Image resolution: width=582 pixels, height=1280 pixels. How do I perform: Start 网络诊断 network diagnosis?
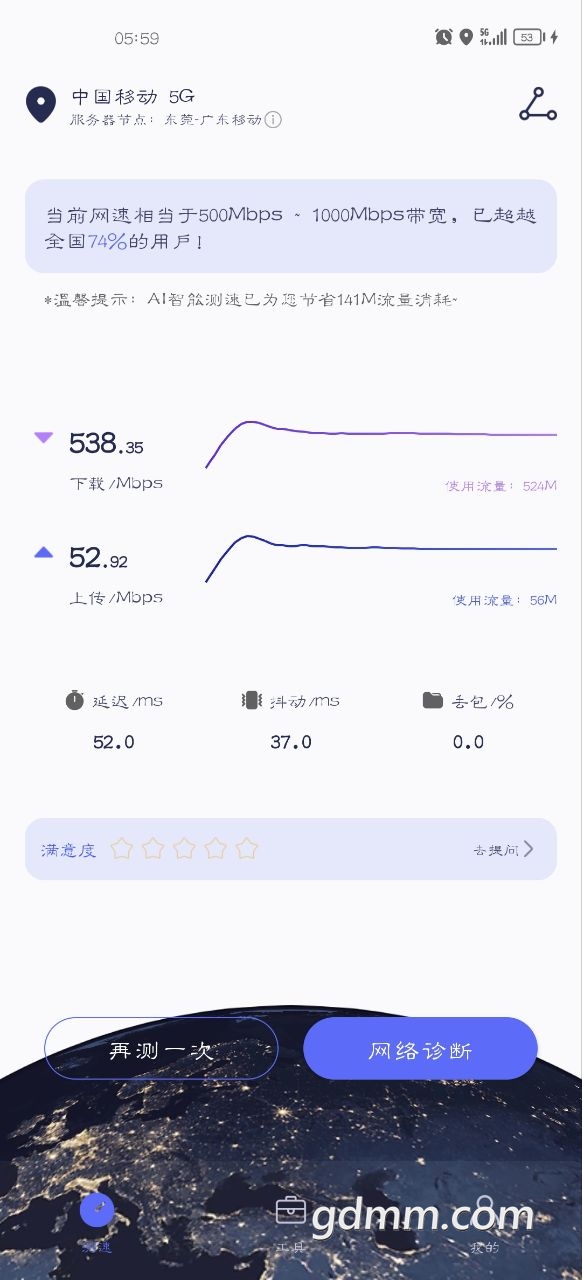click(x=420, y=1049)
